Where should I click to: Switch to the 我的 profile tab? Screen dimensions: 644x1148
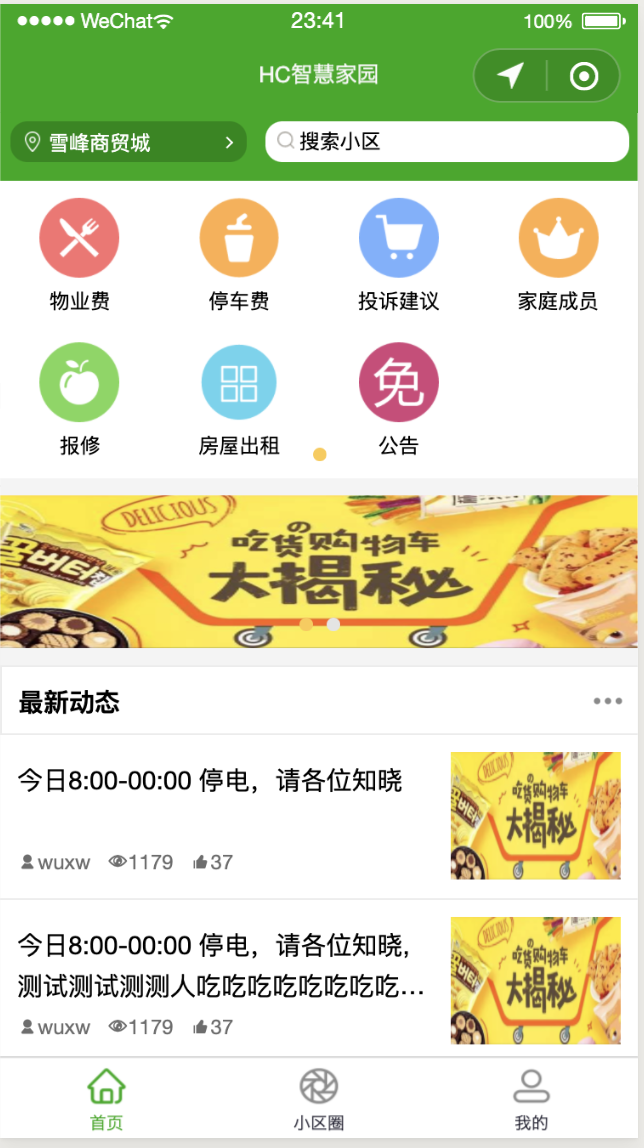[x=531, y=1100]
